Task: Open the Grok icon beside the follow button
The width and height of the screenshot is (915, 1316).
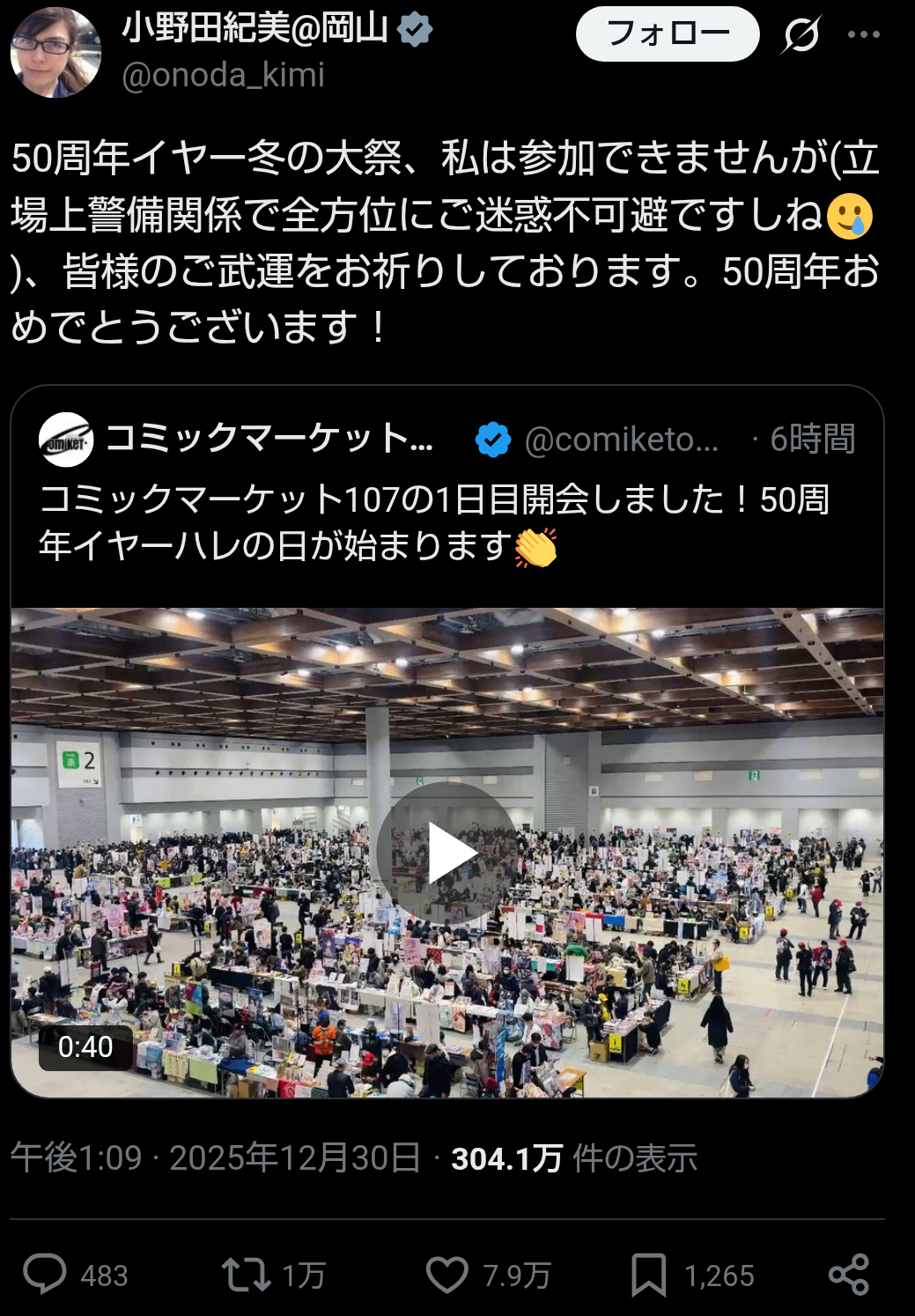Action: pyautogui.click(x=801, y=35)
